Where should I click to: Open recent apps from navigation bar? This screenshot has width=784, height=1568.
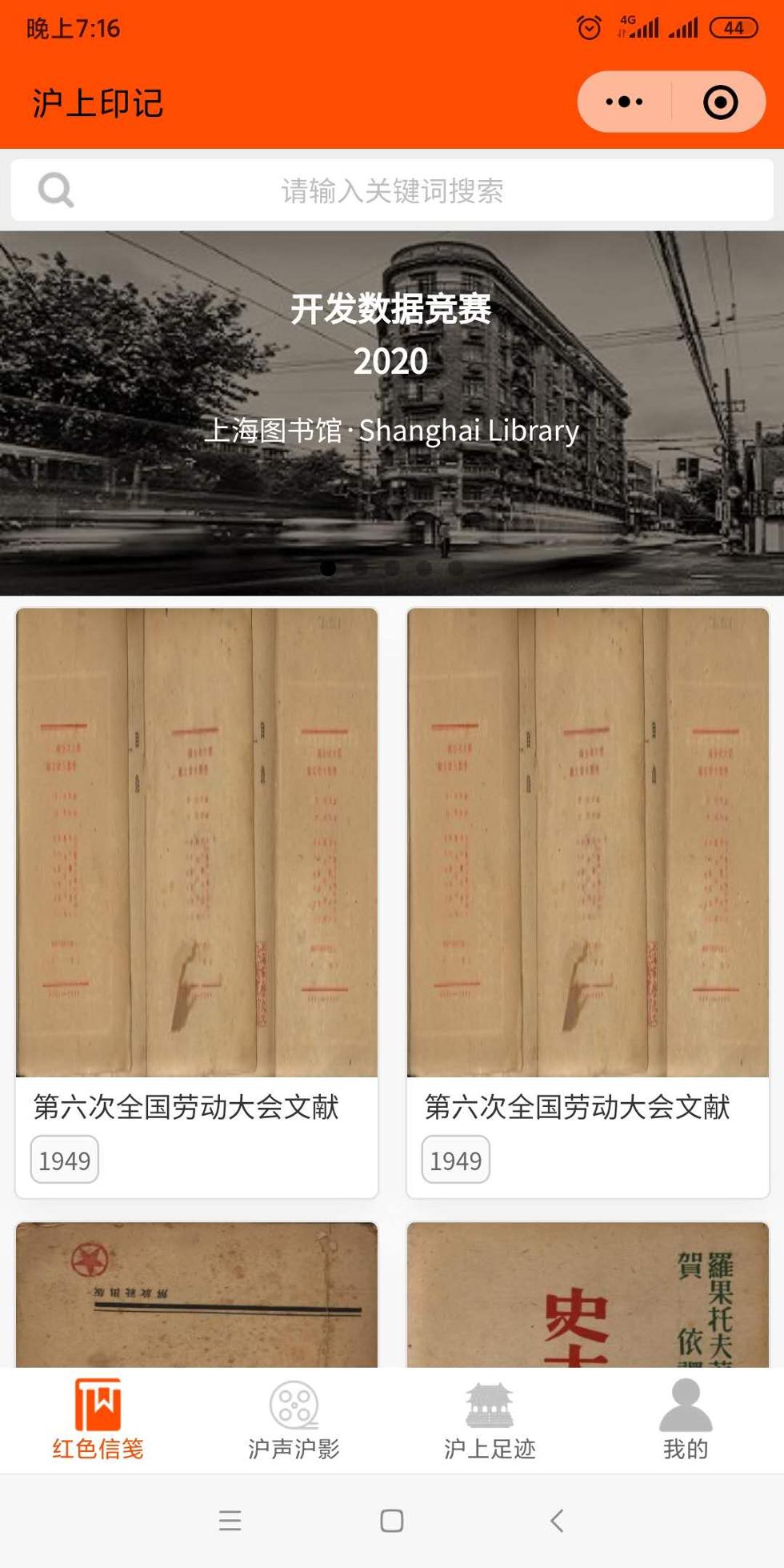(x=230, y=1521)
